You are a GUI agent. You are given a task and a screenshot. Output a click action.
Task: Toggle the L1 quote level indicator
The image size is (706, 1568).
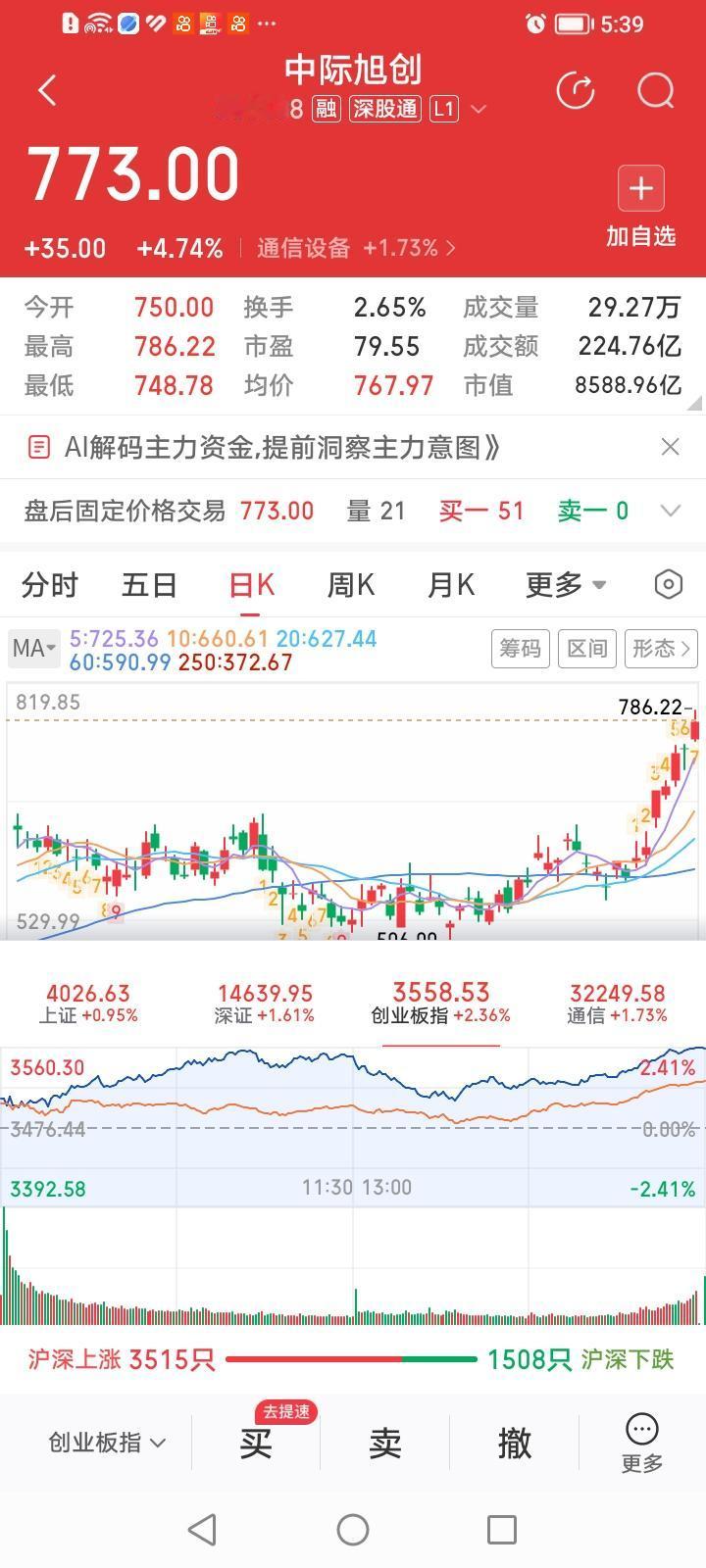pyautogui.click(x=444, y=109)
